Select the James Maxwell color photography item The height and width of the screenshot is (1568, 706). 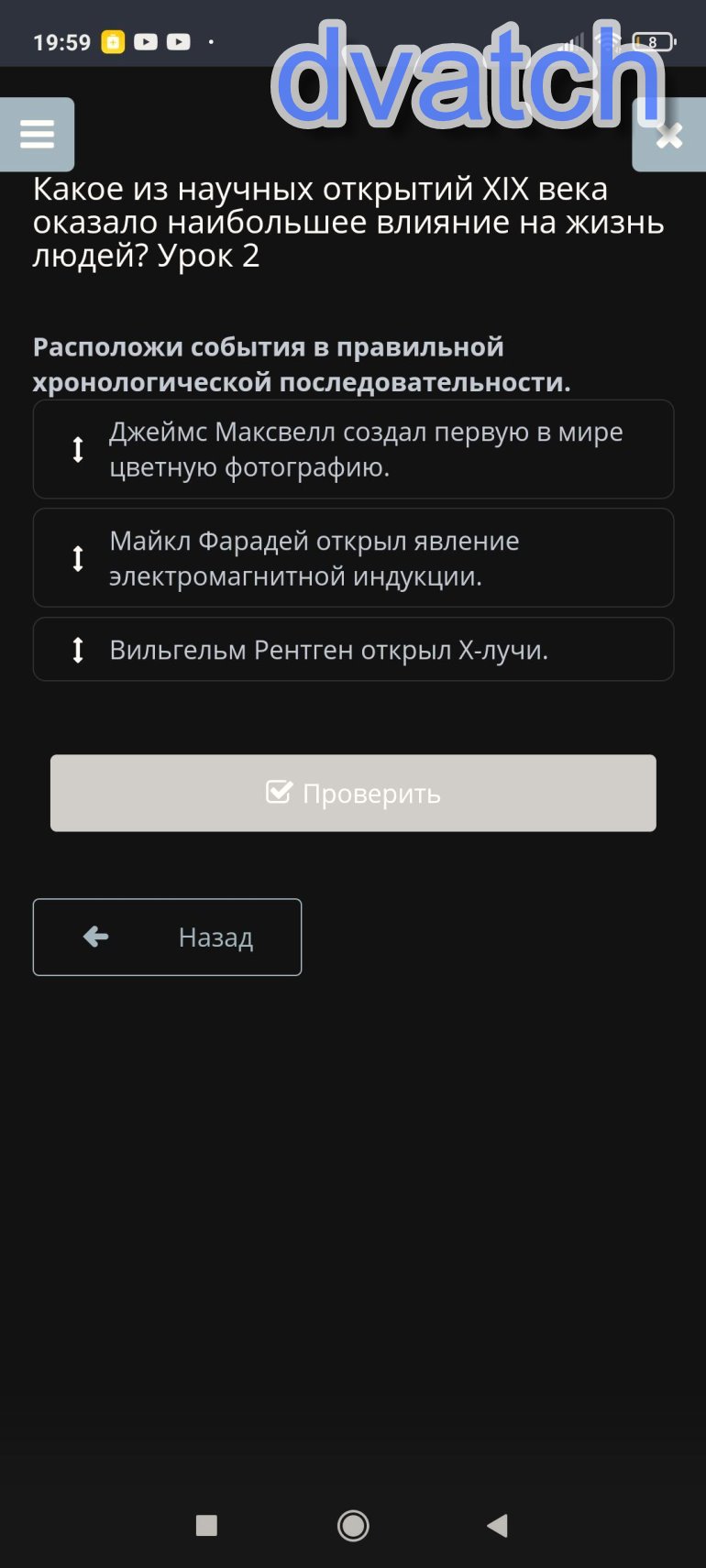353,449
